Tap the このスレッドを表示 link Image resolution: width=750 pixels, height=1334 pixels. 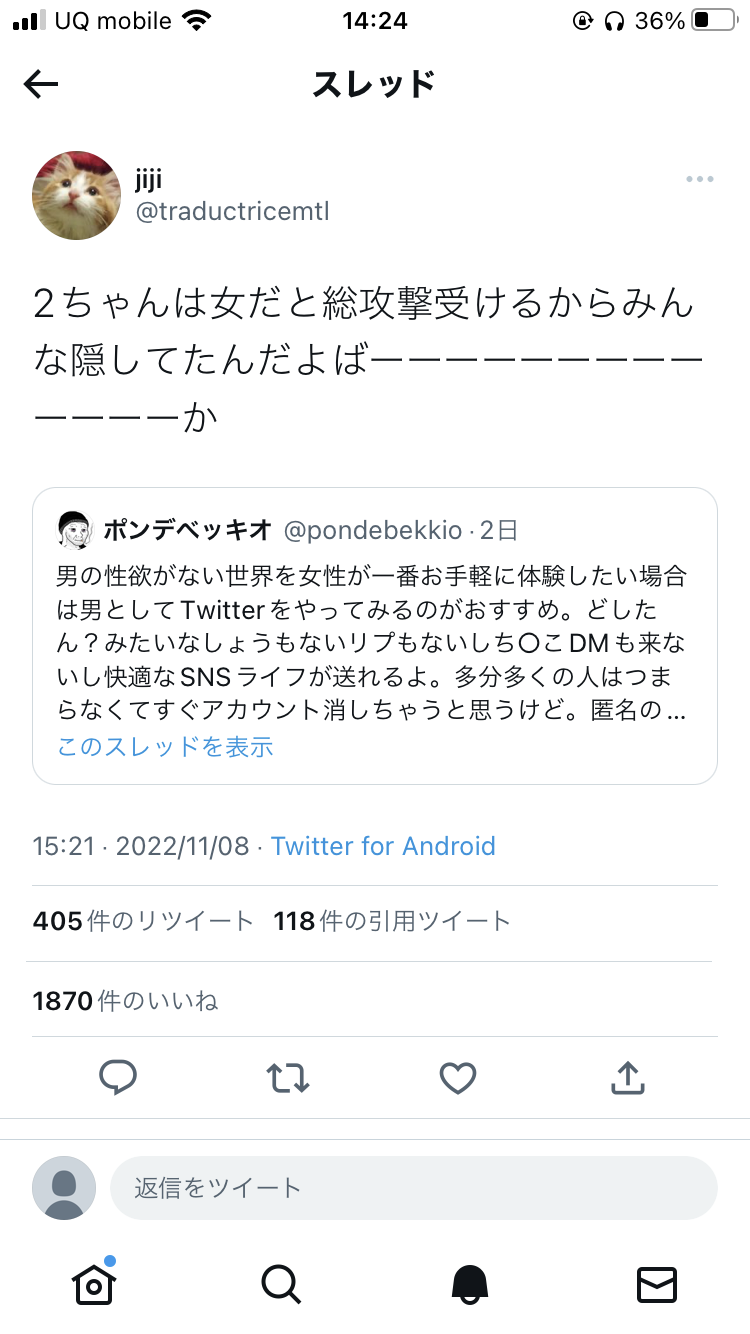(x=165, y=747)
